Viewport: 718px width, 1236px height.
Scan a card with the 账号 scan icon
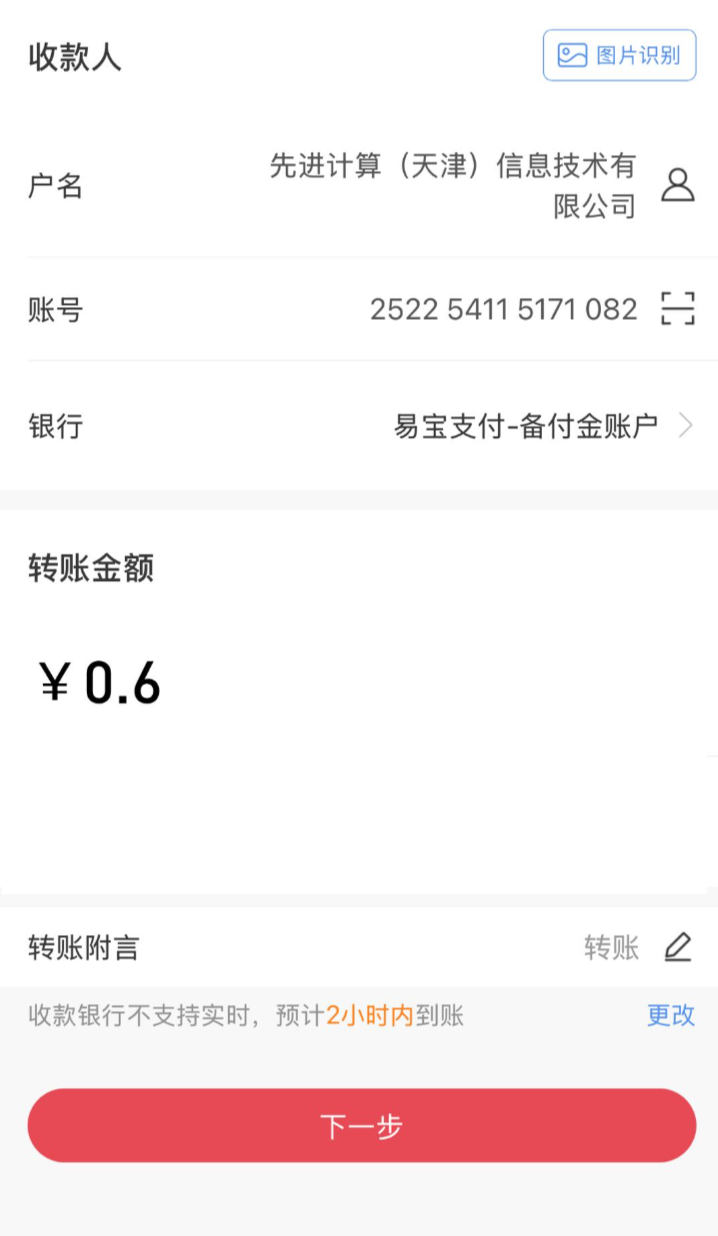[x=677, y=309]
